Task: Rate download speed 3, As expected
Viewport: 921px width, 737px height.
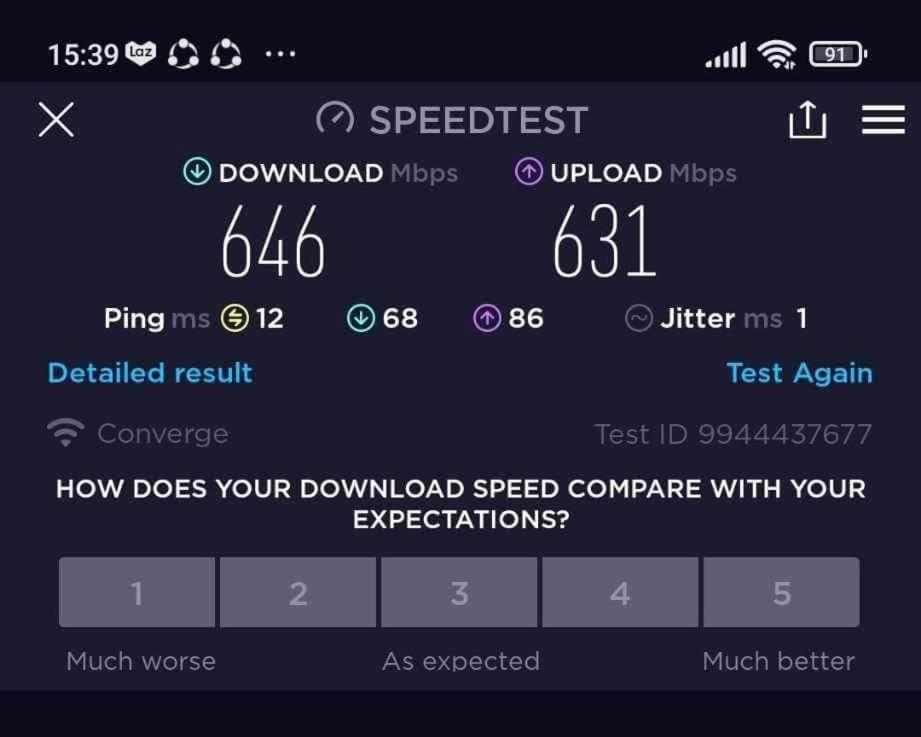Action: pos(459,593)
